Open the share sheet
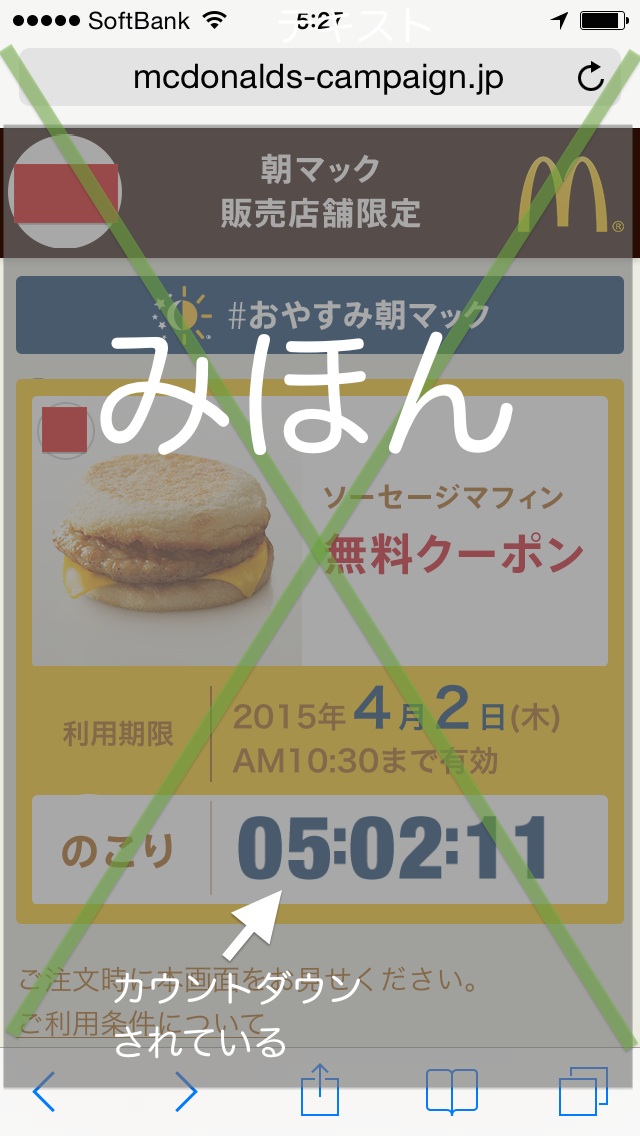Viewport: 640px width, 1136px height. pyautogui.click(x=320, y=1089)
